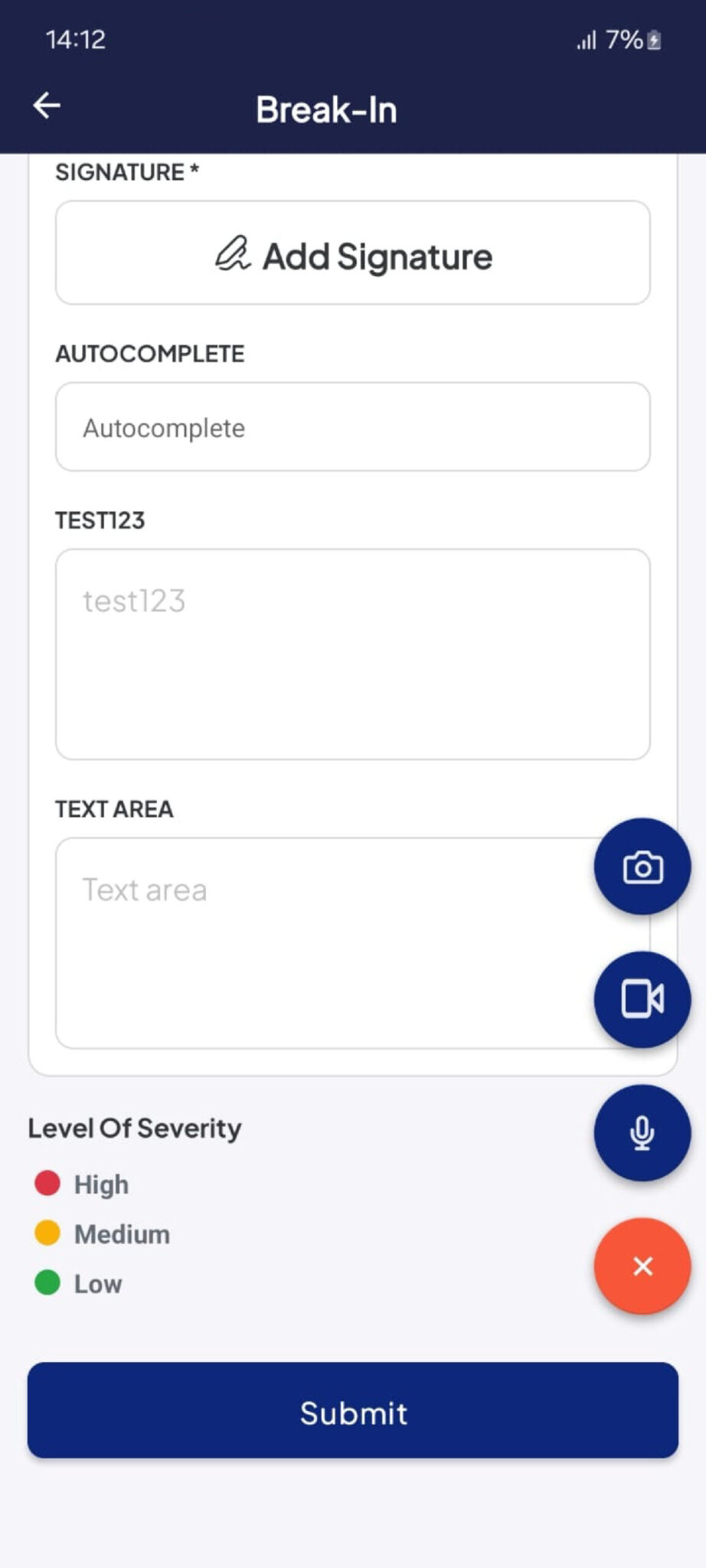Tap the test123 text box

point(353,654)
